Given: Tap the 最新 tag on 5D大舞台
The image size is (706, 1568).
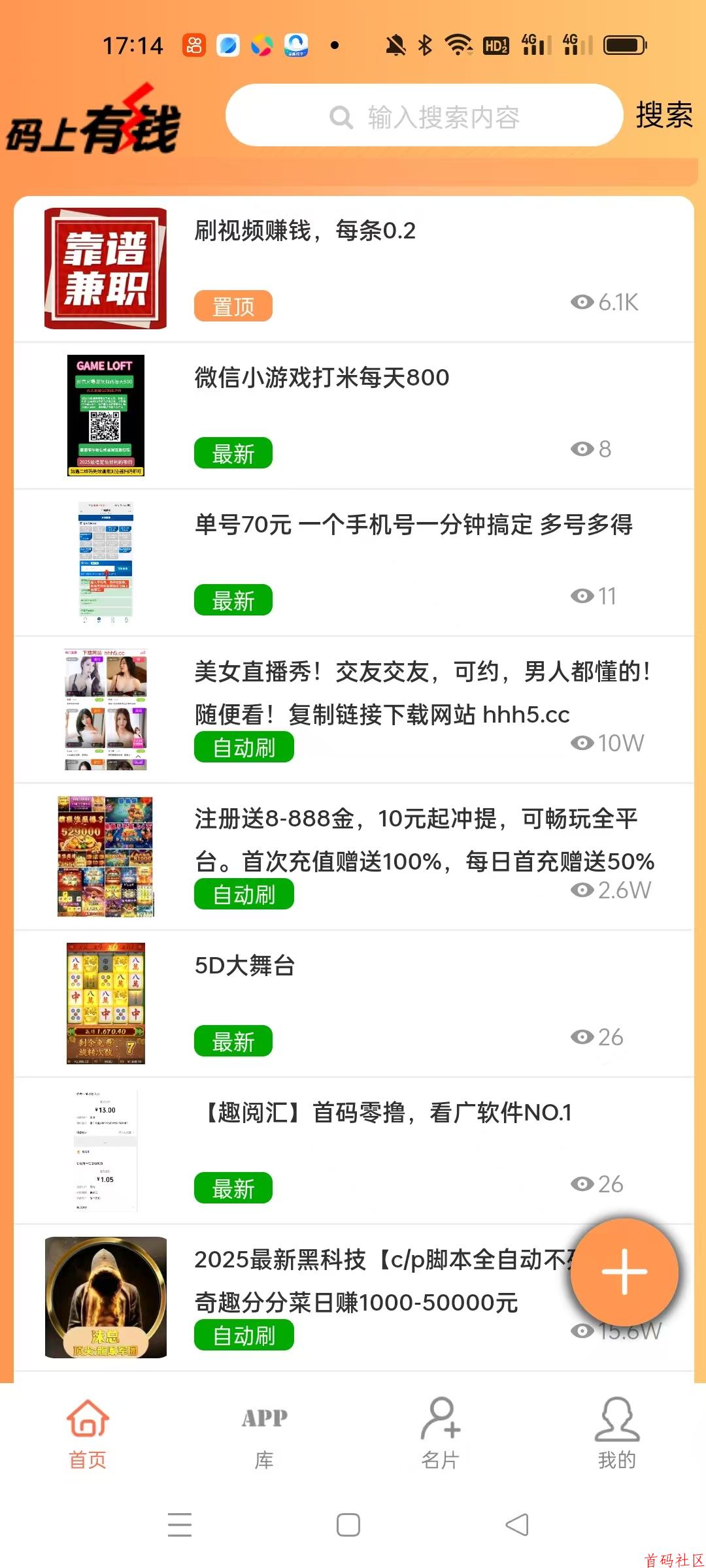Looking at the screenshot, I should point(233,1040).
